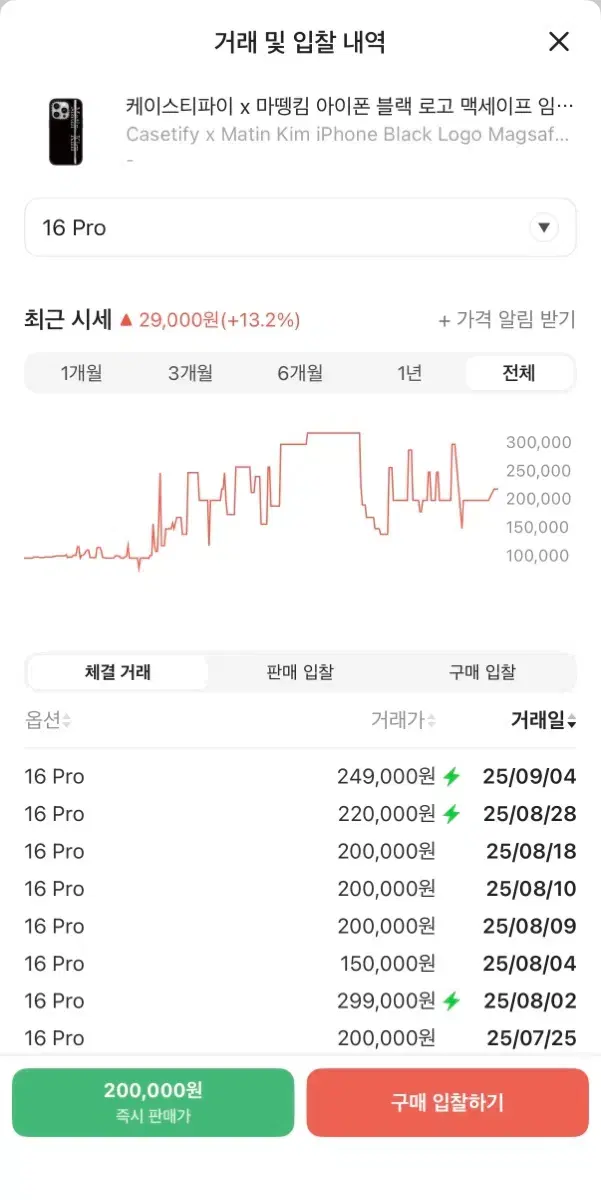Switch to the 체결 거래 tab
Viewport: 601px width, 1200px height.
[118, 672]
